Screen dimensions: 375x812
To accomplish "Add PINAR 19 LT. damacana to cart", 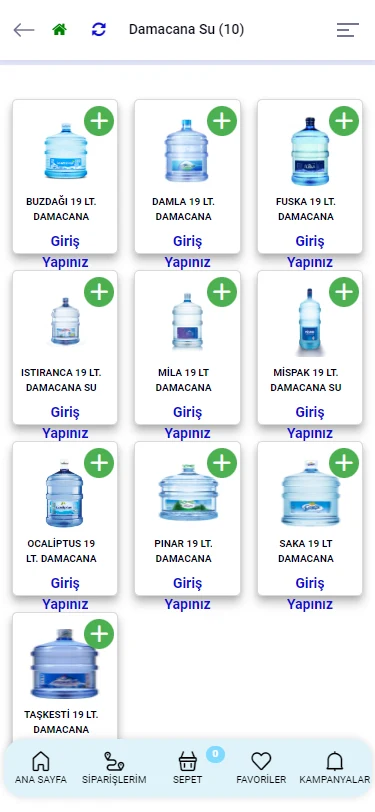I will pyautogui.click(x=222, y=463).
